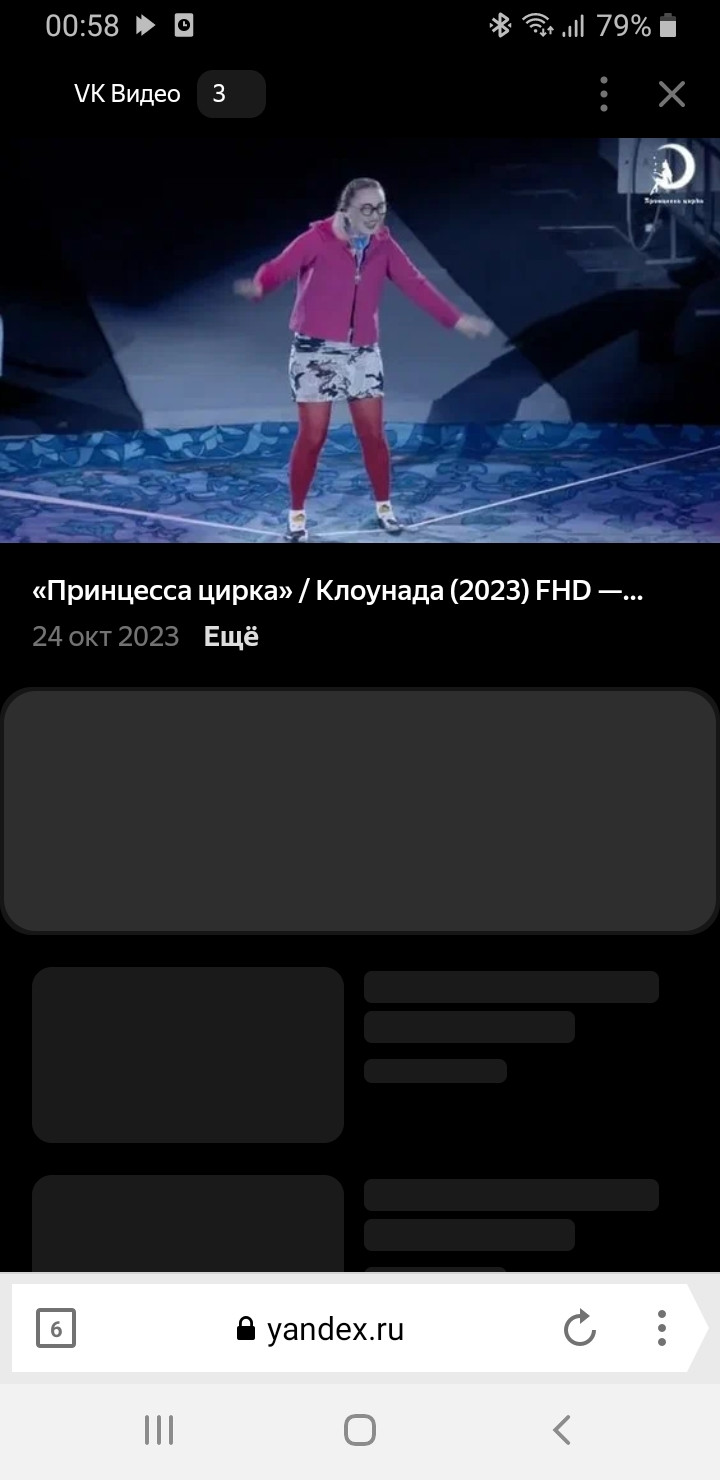Tap the yandex.ru address bar
720x1480 pixels.
[x=320, y=1329]
